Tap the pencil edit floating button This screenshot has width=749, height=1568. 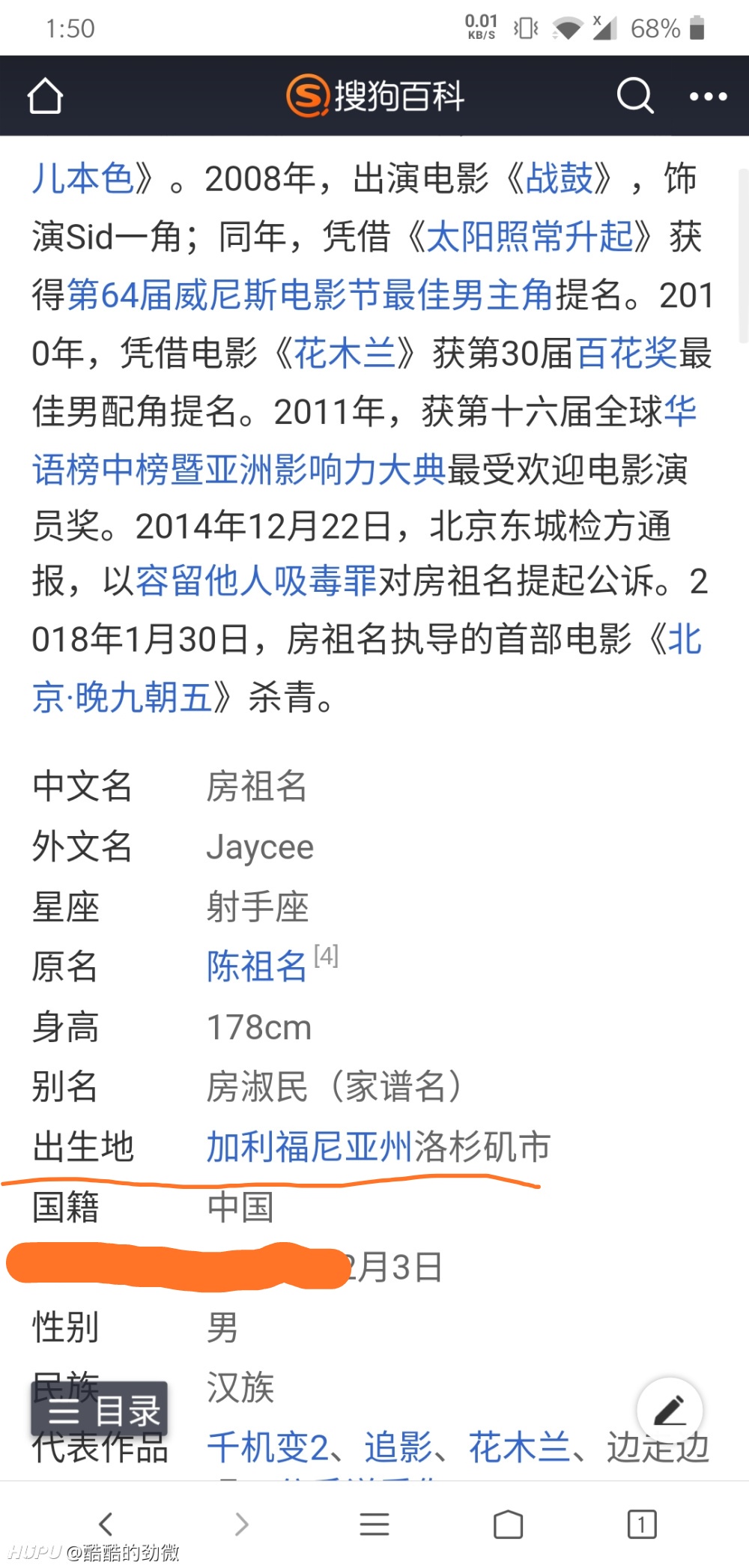pyautogui.click(x=670, y=1410)
